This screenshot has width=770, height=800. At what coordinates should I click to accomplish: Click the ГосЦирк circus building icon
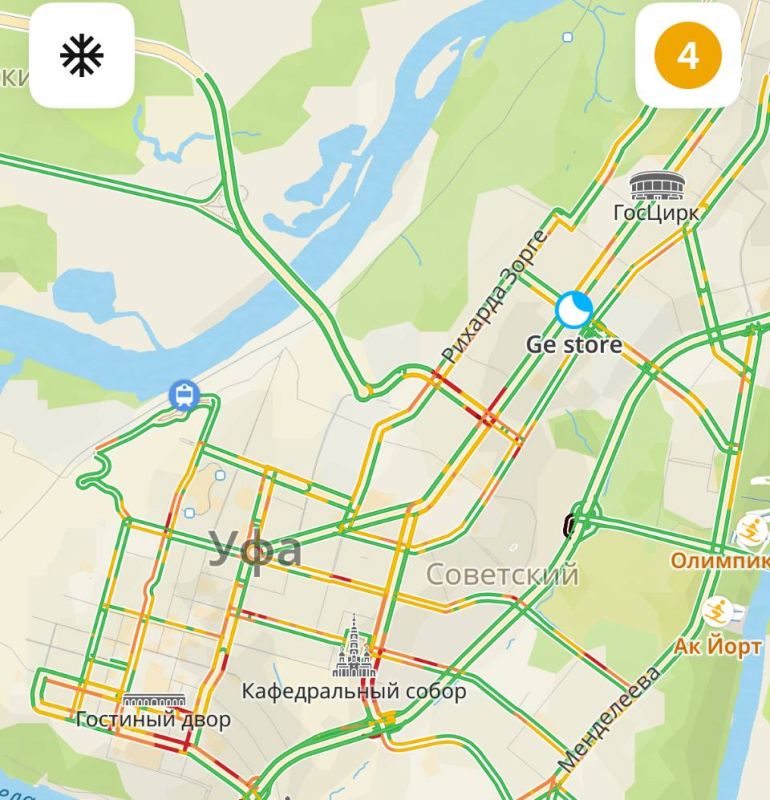[x=657, y=185]
